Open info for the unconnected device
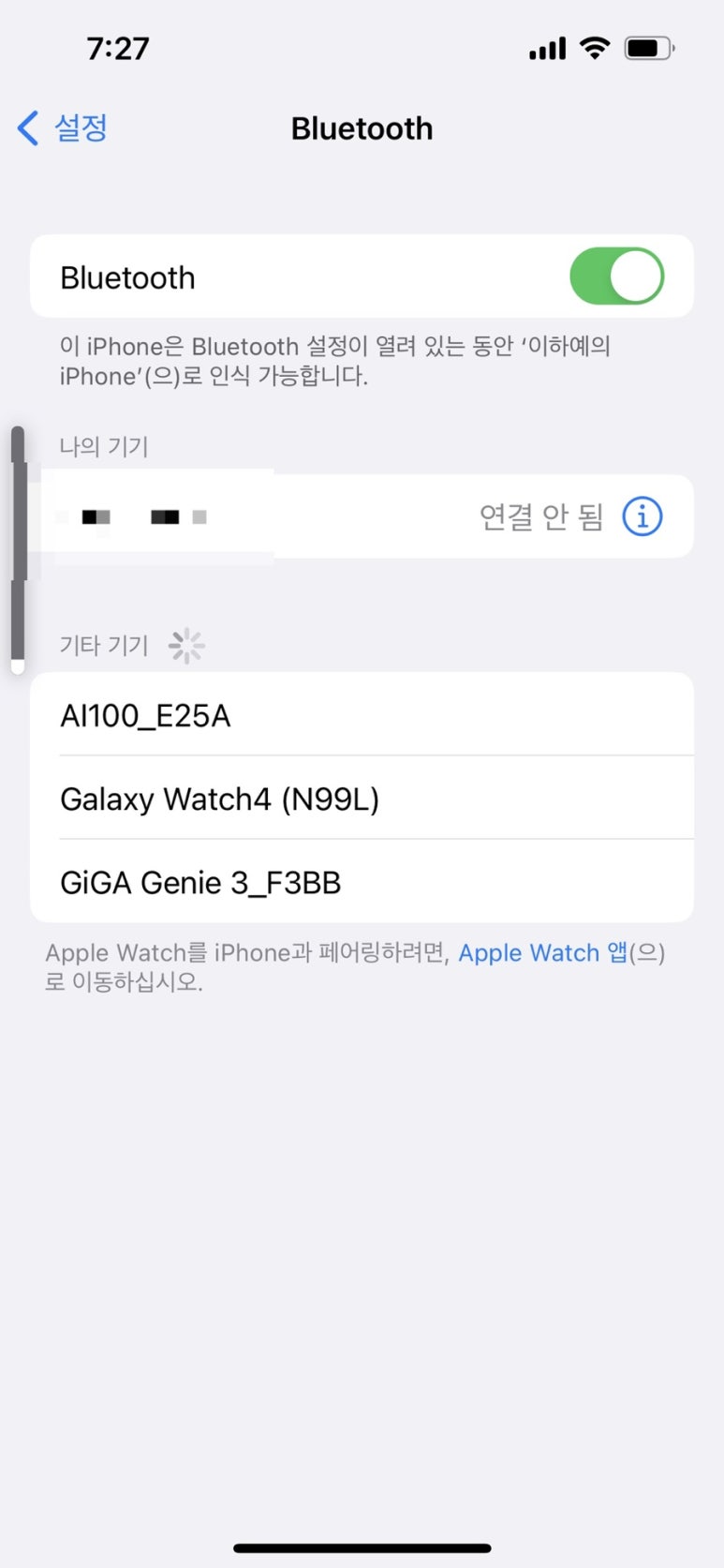This screenshot has height=1568, width=724. 643,516
